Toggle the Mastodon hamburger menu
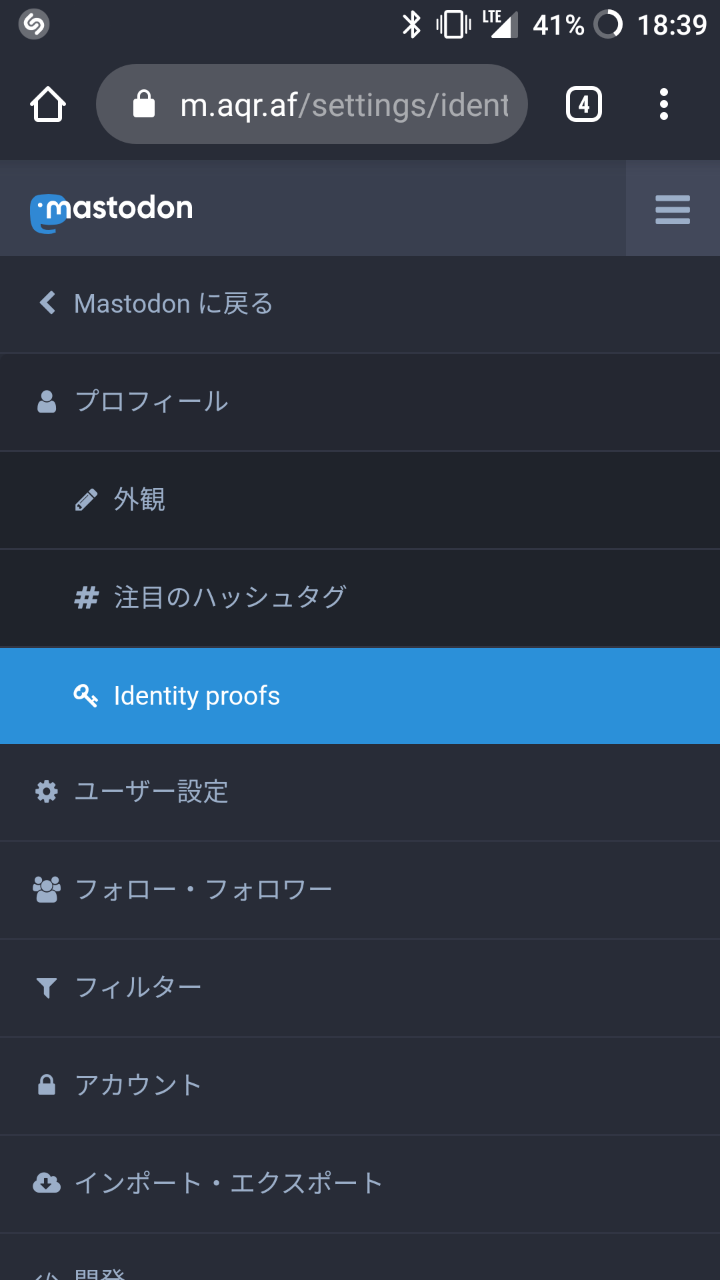Screen dimensions: 720x1280 point(672,209)
